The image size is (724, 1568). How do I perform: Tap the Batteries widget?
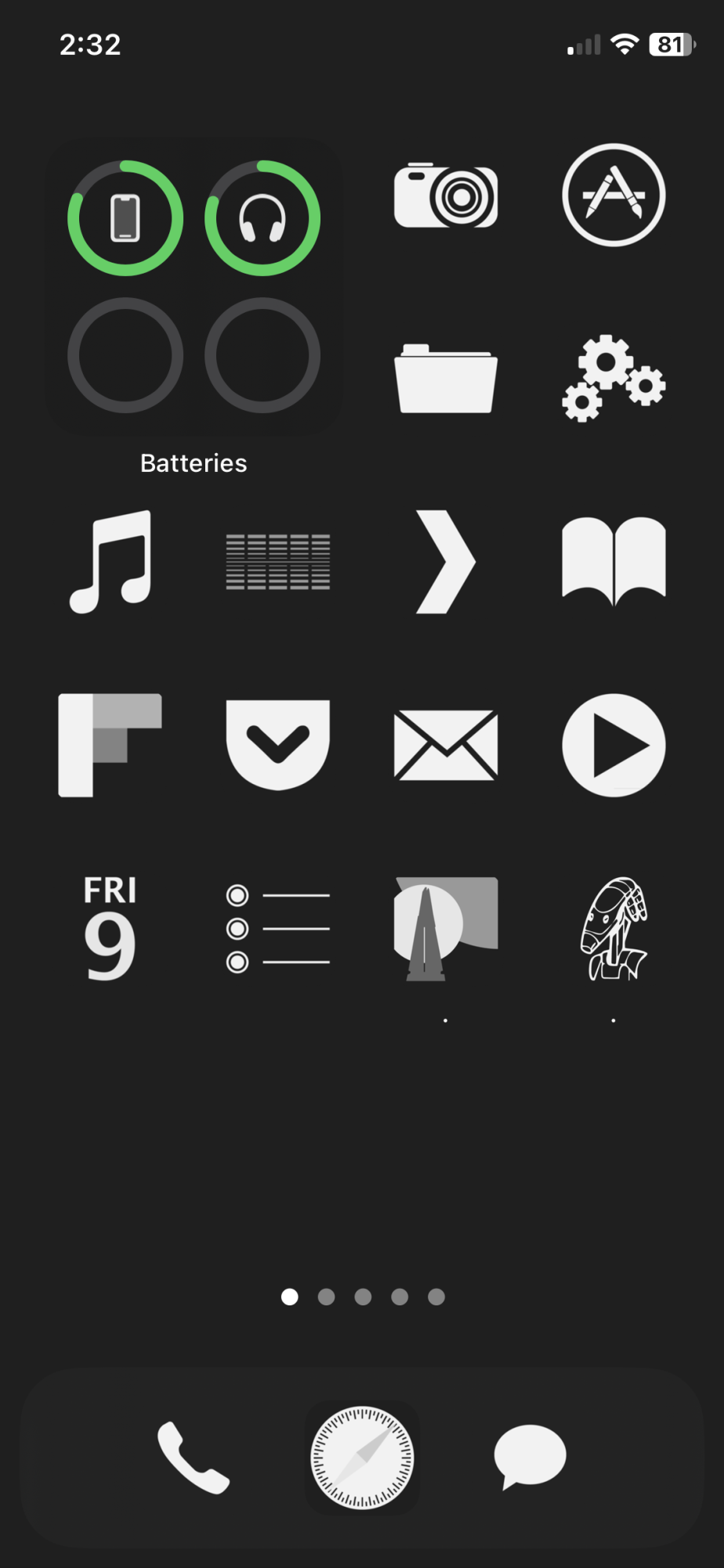(194, 286)
